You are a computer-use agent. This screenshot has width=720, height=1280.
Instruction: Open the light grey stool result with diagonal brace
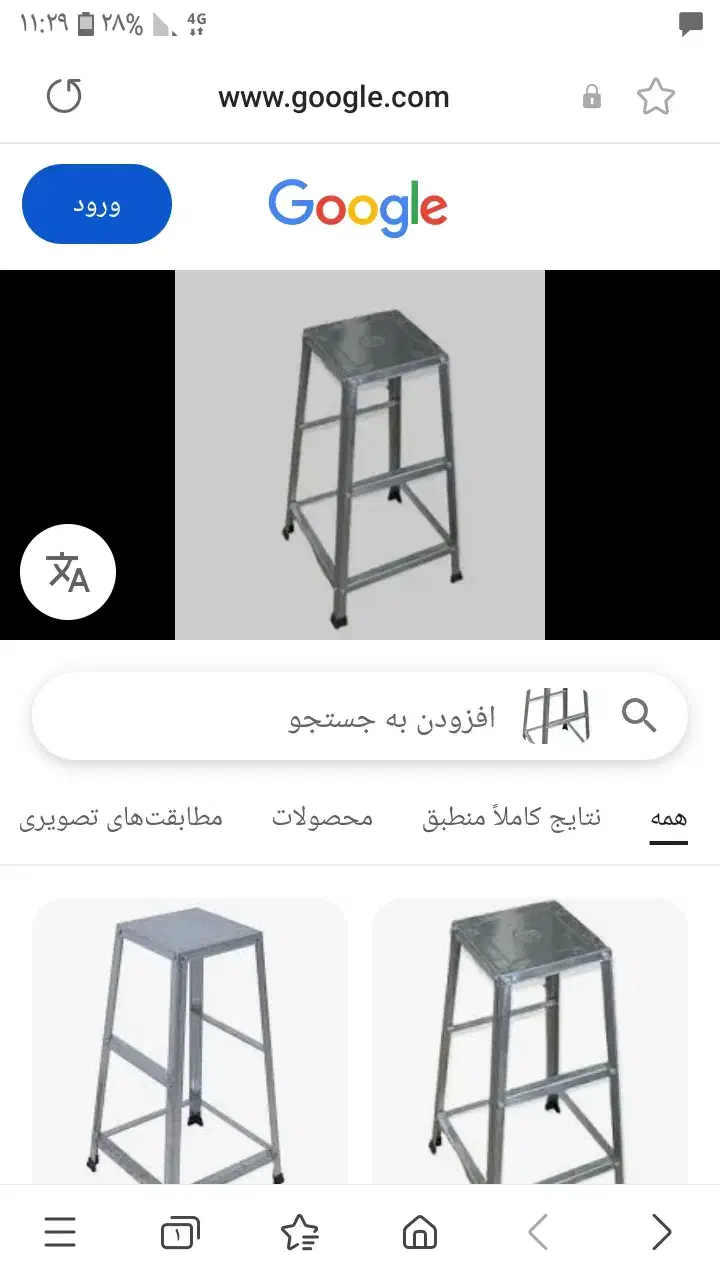click(x=190, y=1040)
